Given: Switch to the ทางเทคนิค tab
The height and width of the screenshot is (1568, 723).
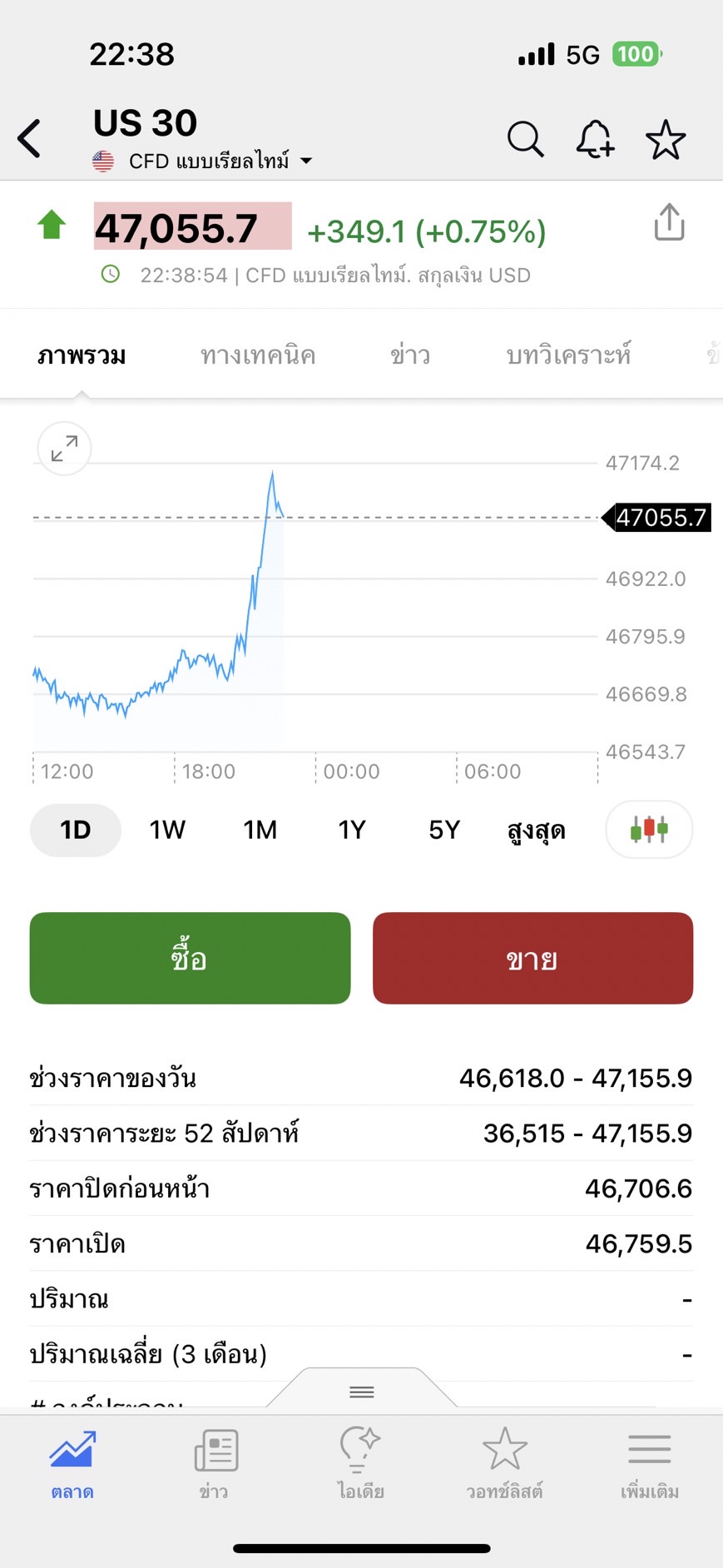Looking at the screenshot, I should click(x=258, y=356).
